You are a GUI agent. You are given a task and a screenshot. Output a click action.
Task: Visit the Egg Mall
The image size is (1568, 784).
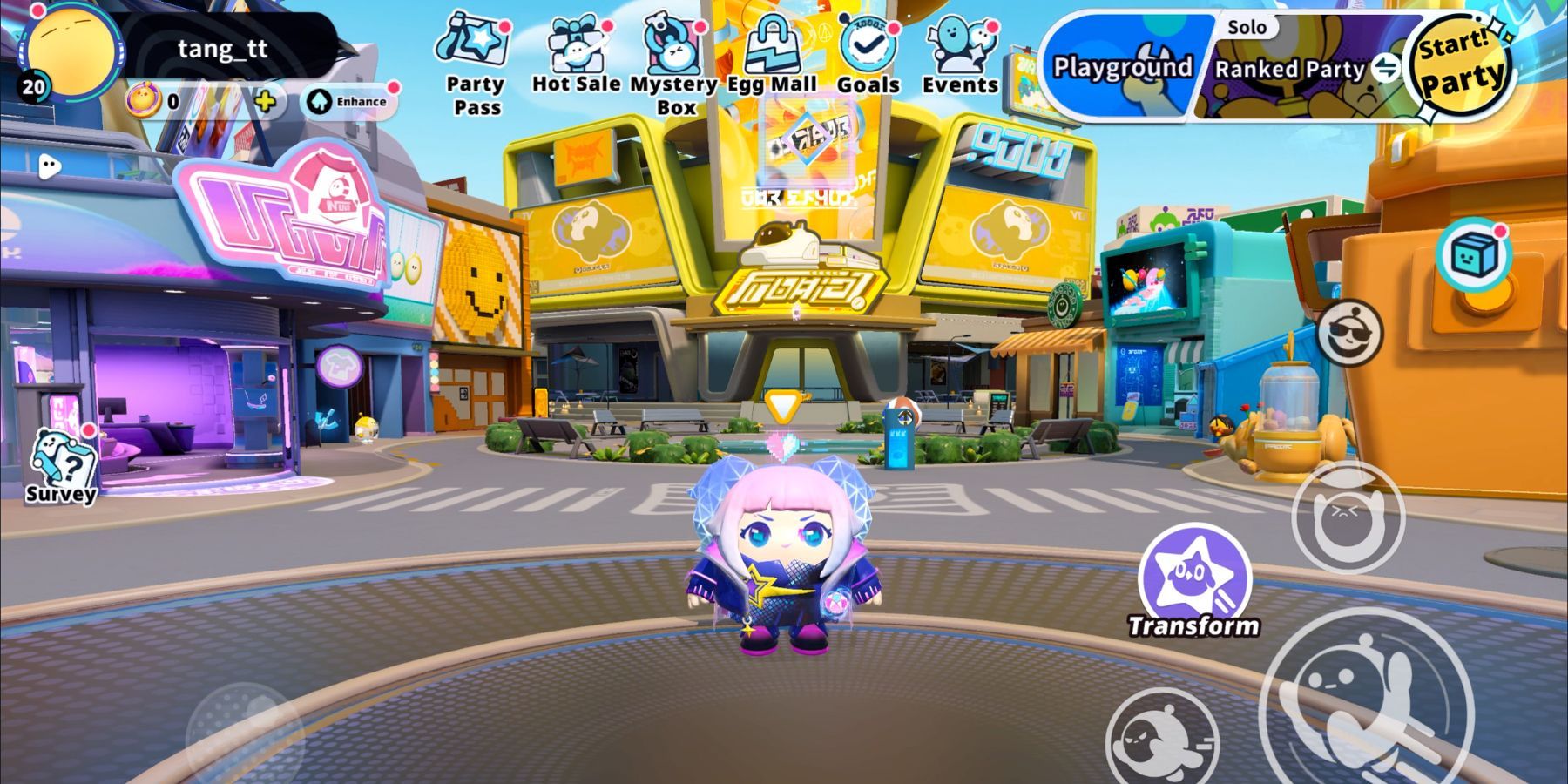pos(772,57)
